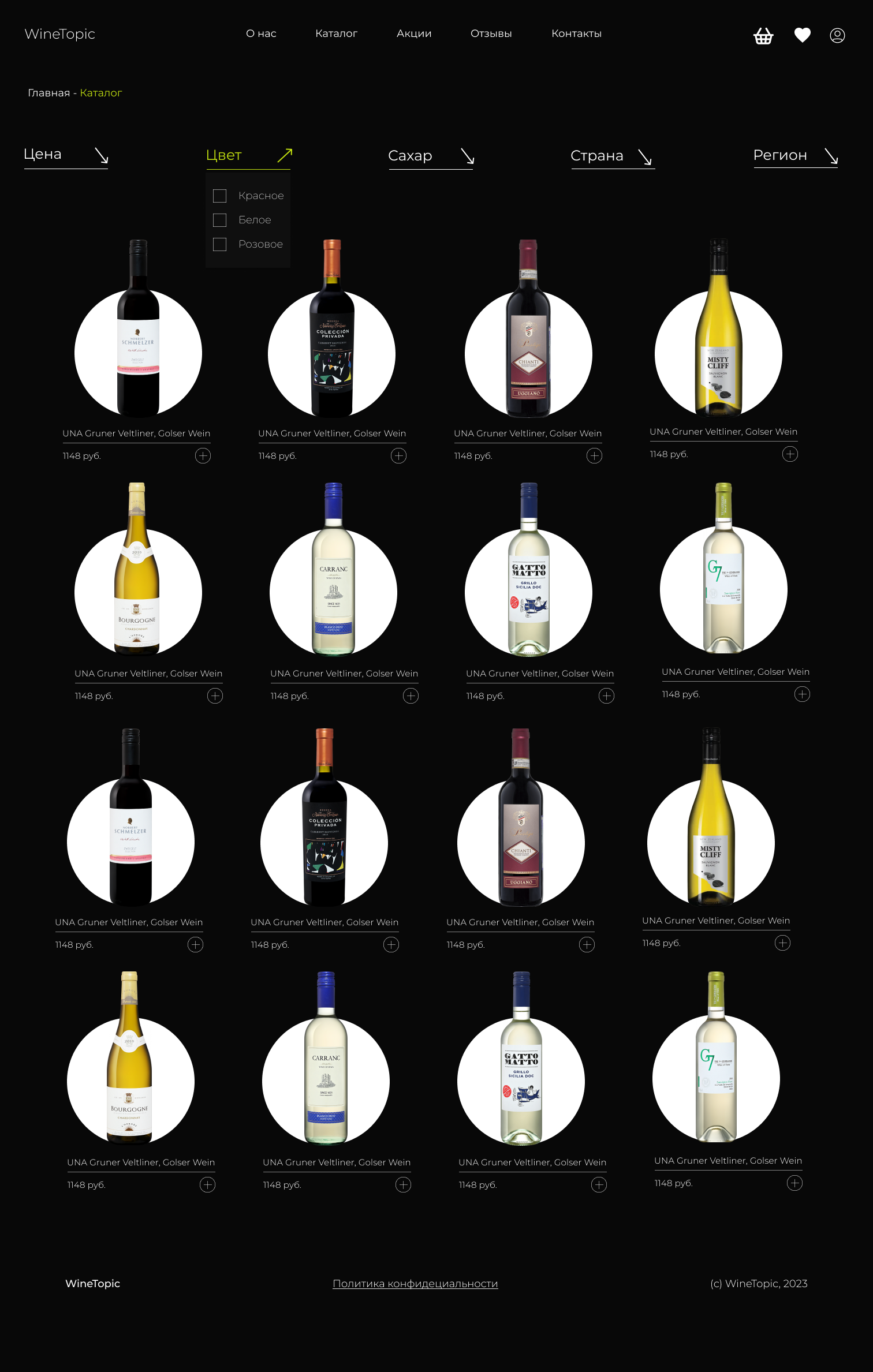Switch to the Акции section
873x1372 pixels.
tap(414, 33)
